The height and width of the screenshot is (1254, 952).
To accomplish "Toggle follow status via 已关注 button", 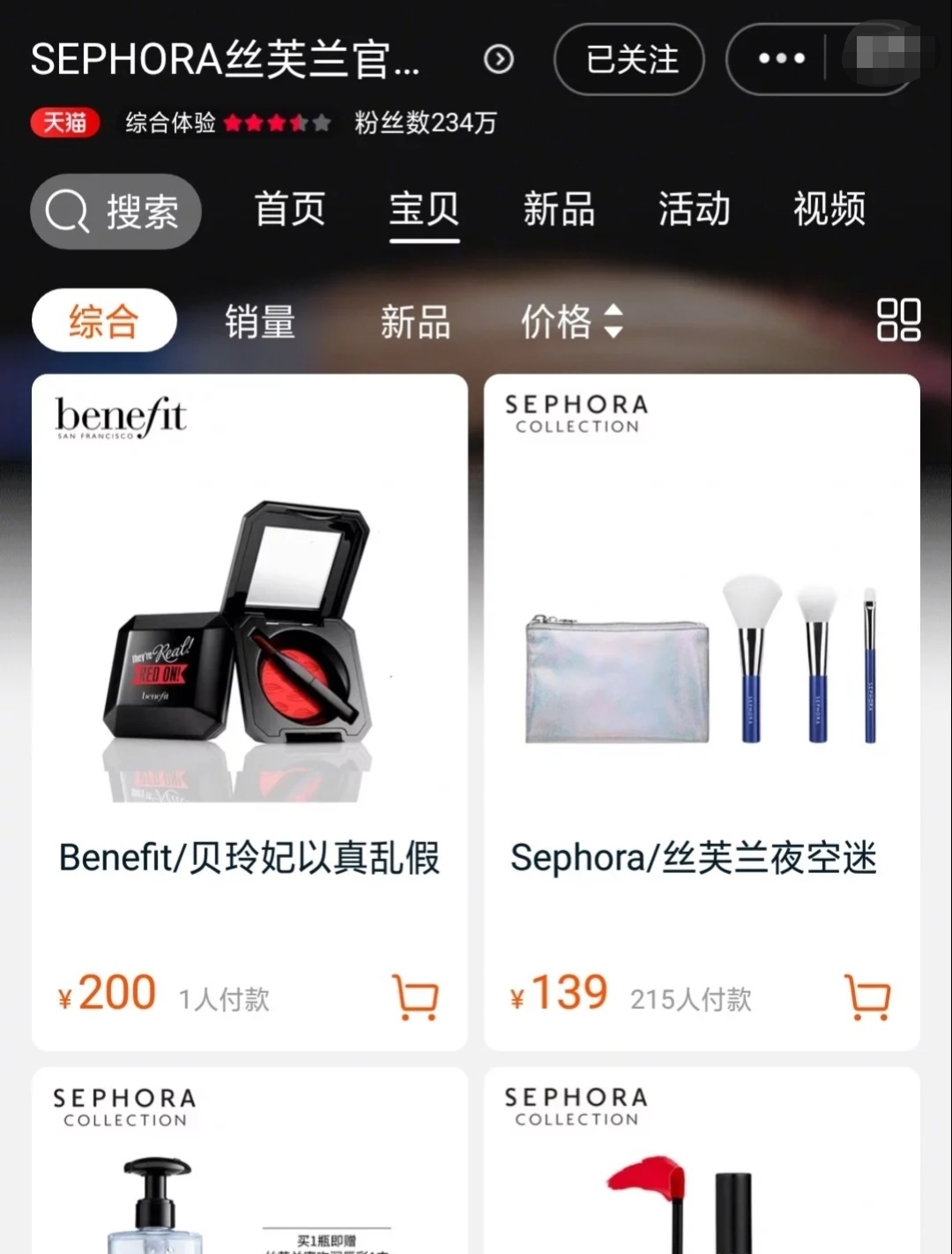I will point(628,60).
